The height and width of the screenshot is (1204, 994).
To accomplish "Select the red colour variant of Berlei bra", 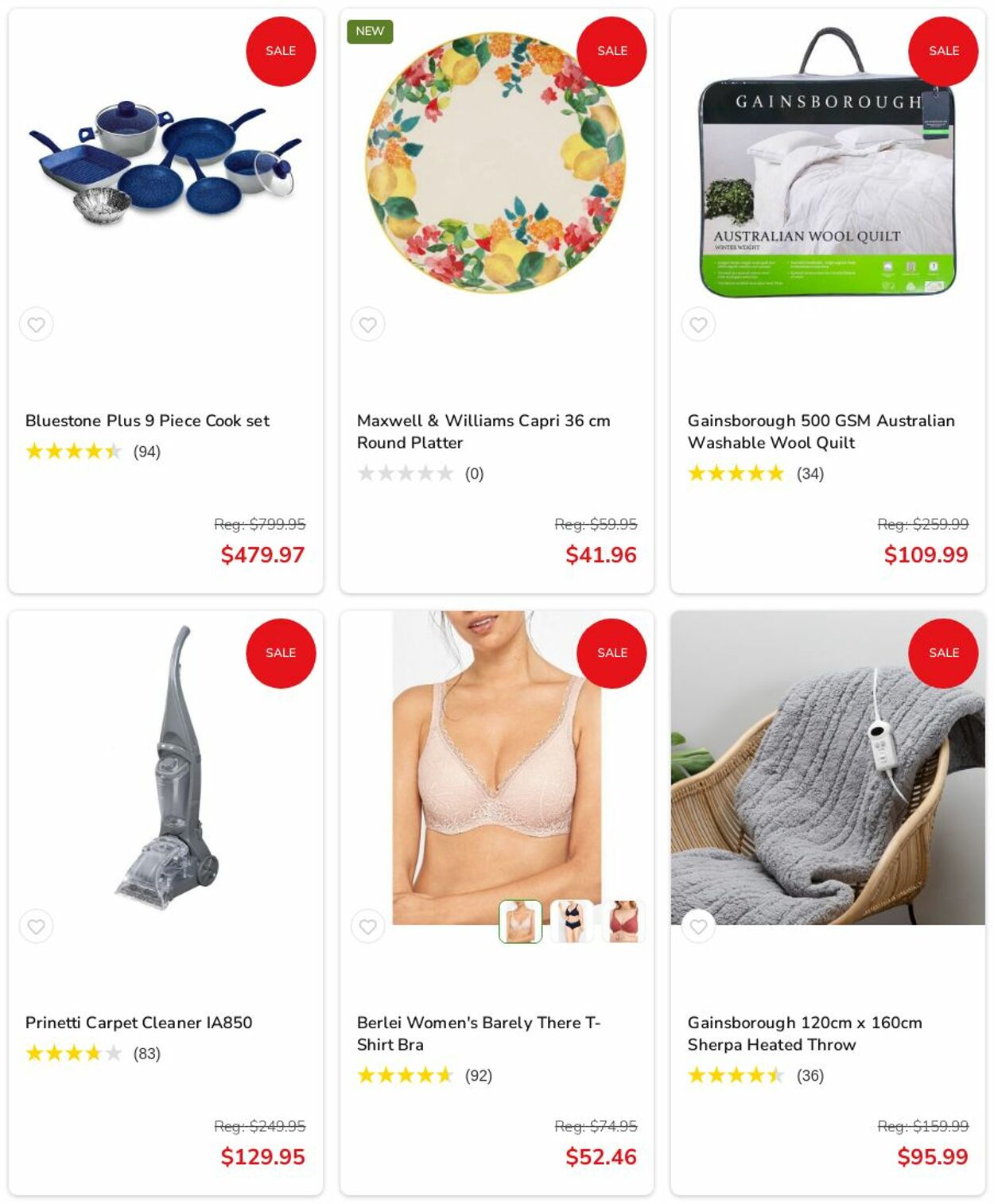I will coord(623,922).
